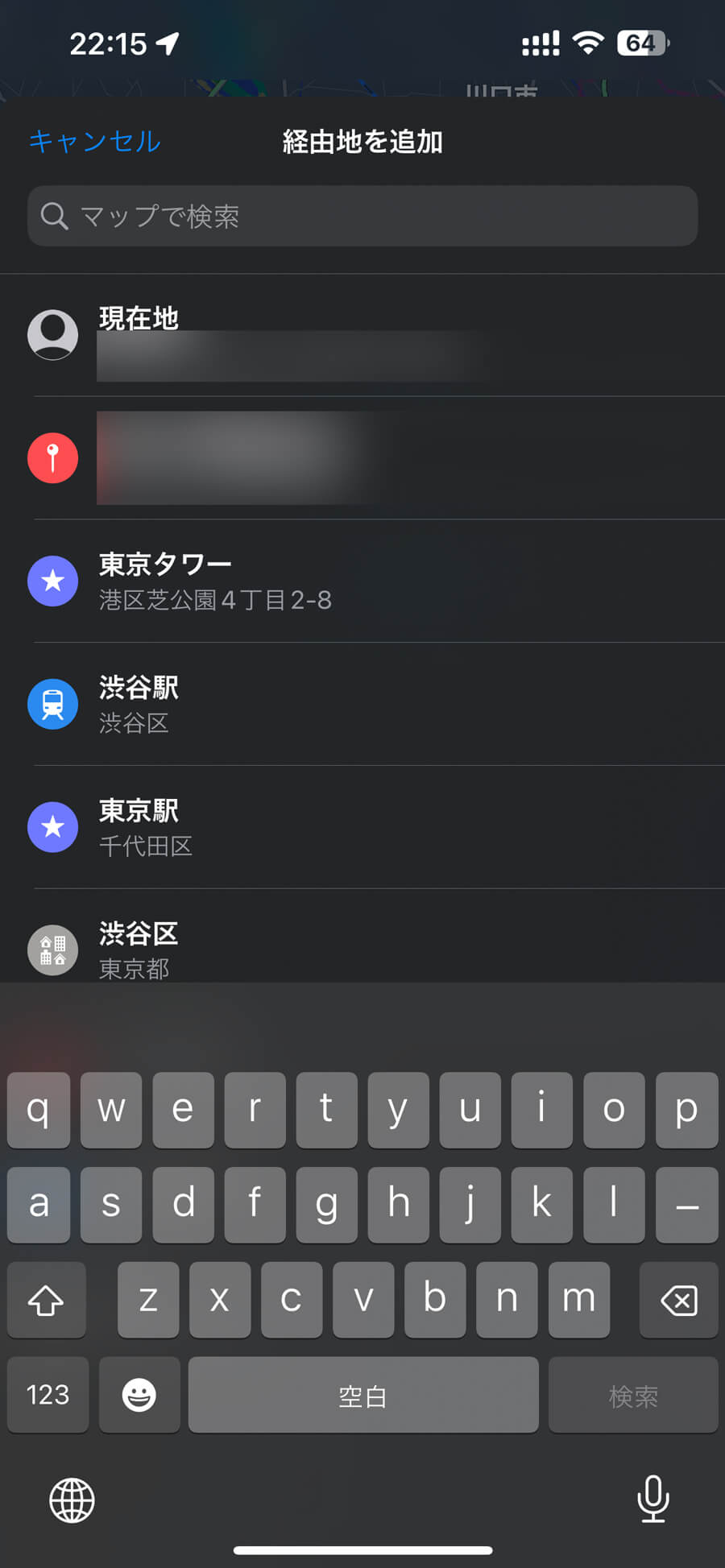Open the emoji keyboard
The image size is (725, 1568).
pos(139,1395)
